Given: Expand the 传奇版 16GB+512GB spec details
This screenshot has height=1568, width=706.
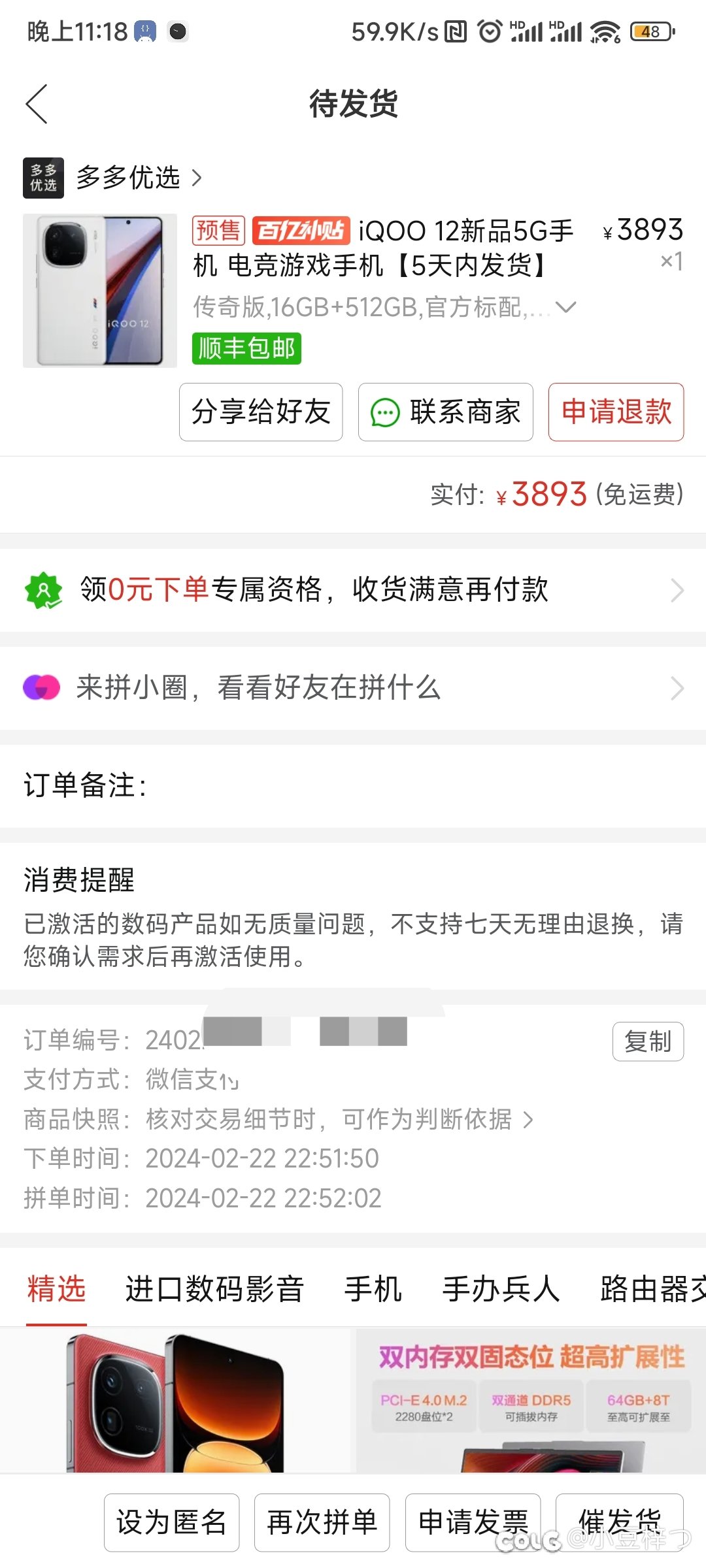Looking at the screenshot, I should (565, 306).
